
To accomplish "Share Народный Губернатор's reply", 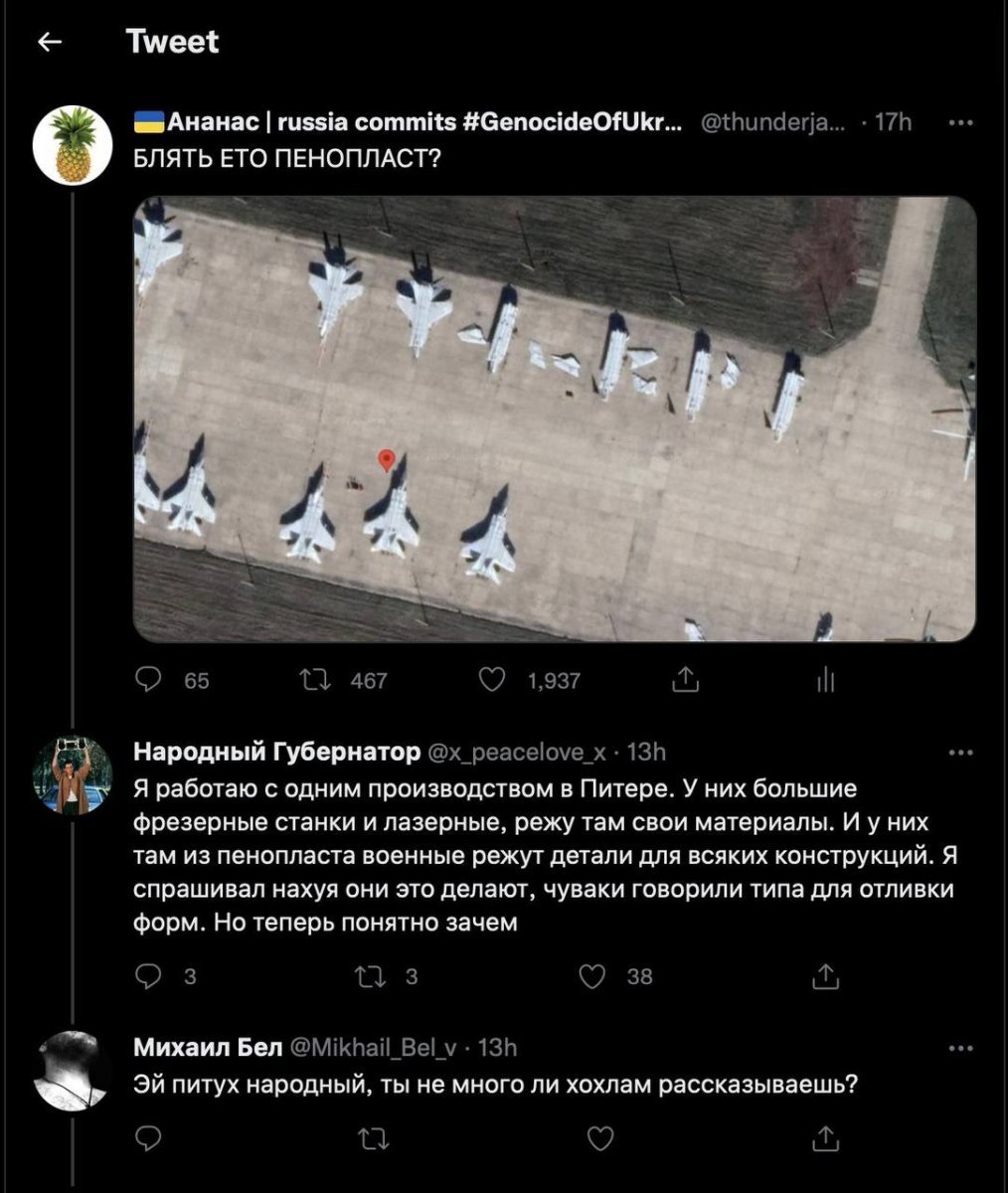I will [x=825, y=976].
